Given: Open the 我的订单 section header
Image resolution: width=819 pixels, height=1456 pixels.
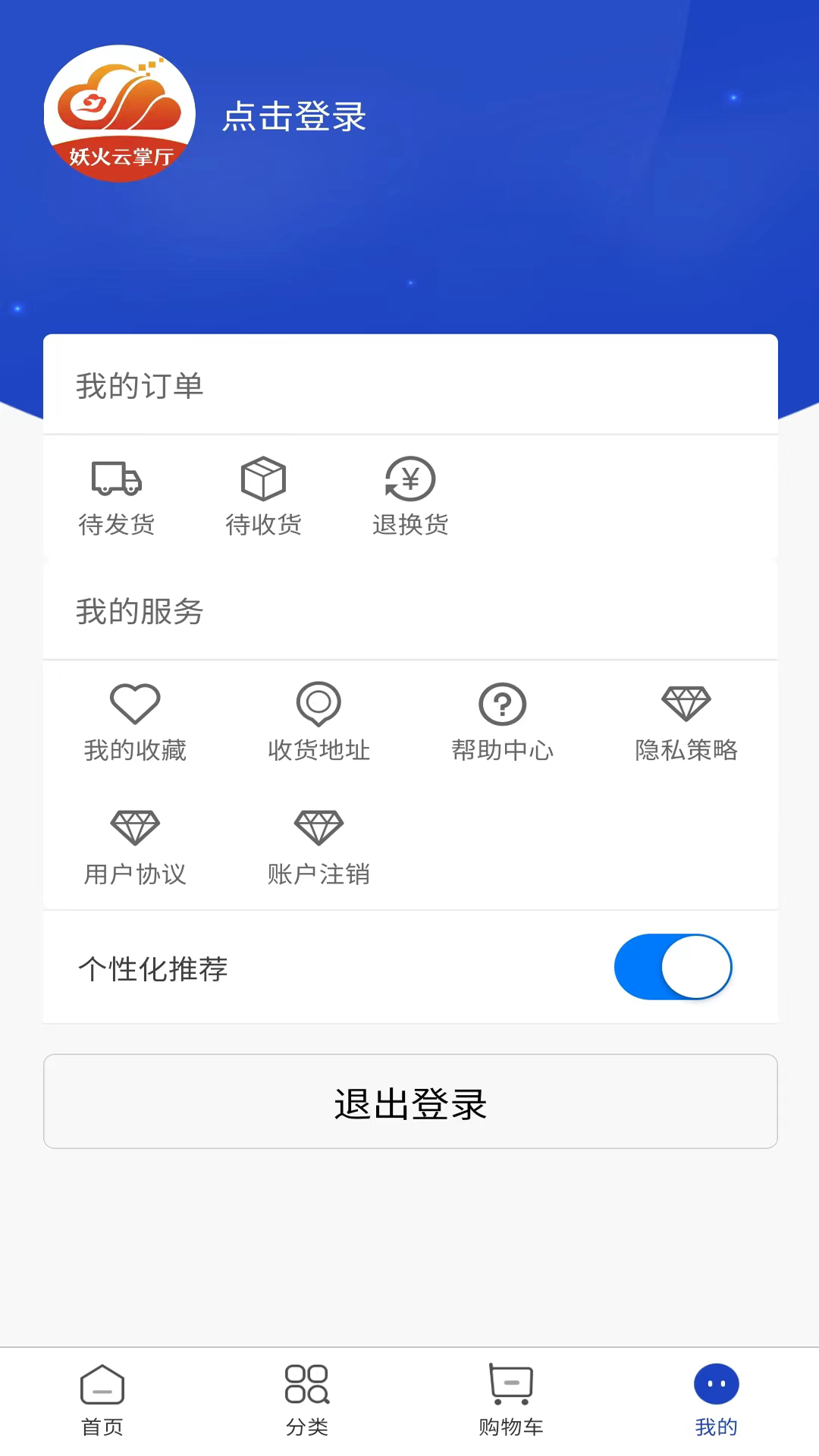Looking at the screenshot, I should [139, 385].
